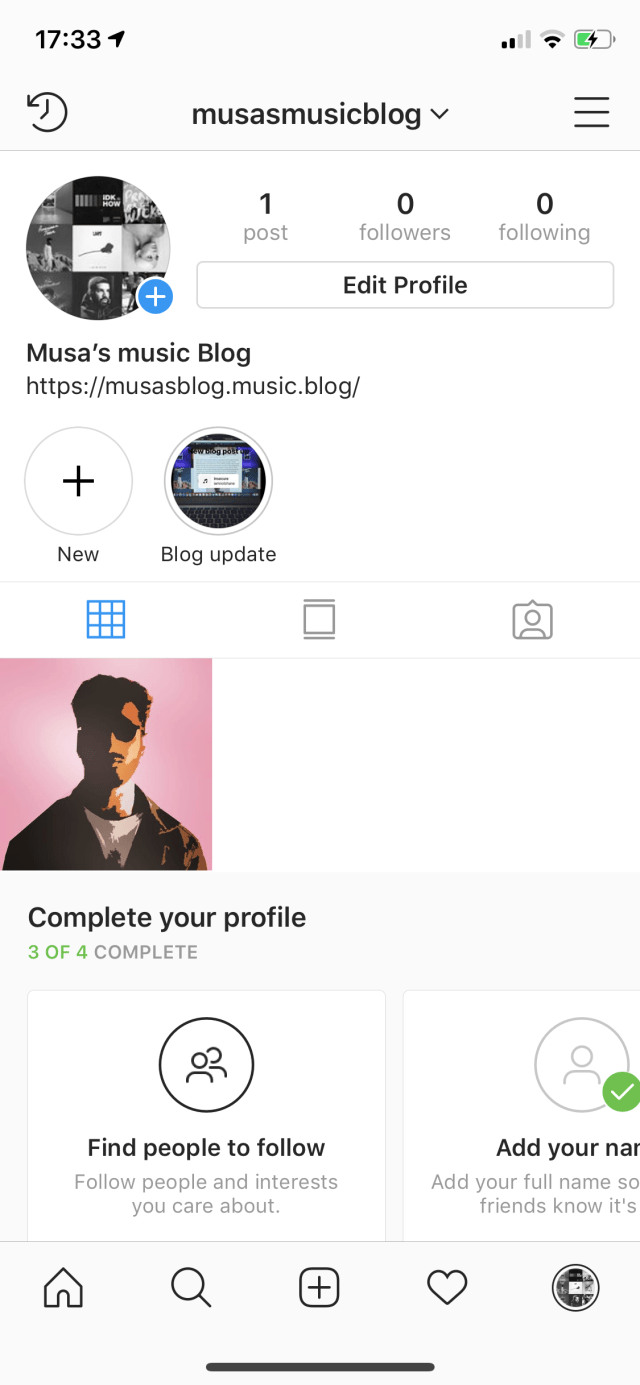
Task: Add a story via profile picture plus
Action: point(155,296)
